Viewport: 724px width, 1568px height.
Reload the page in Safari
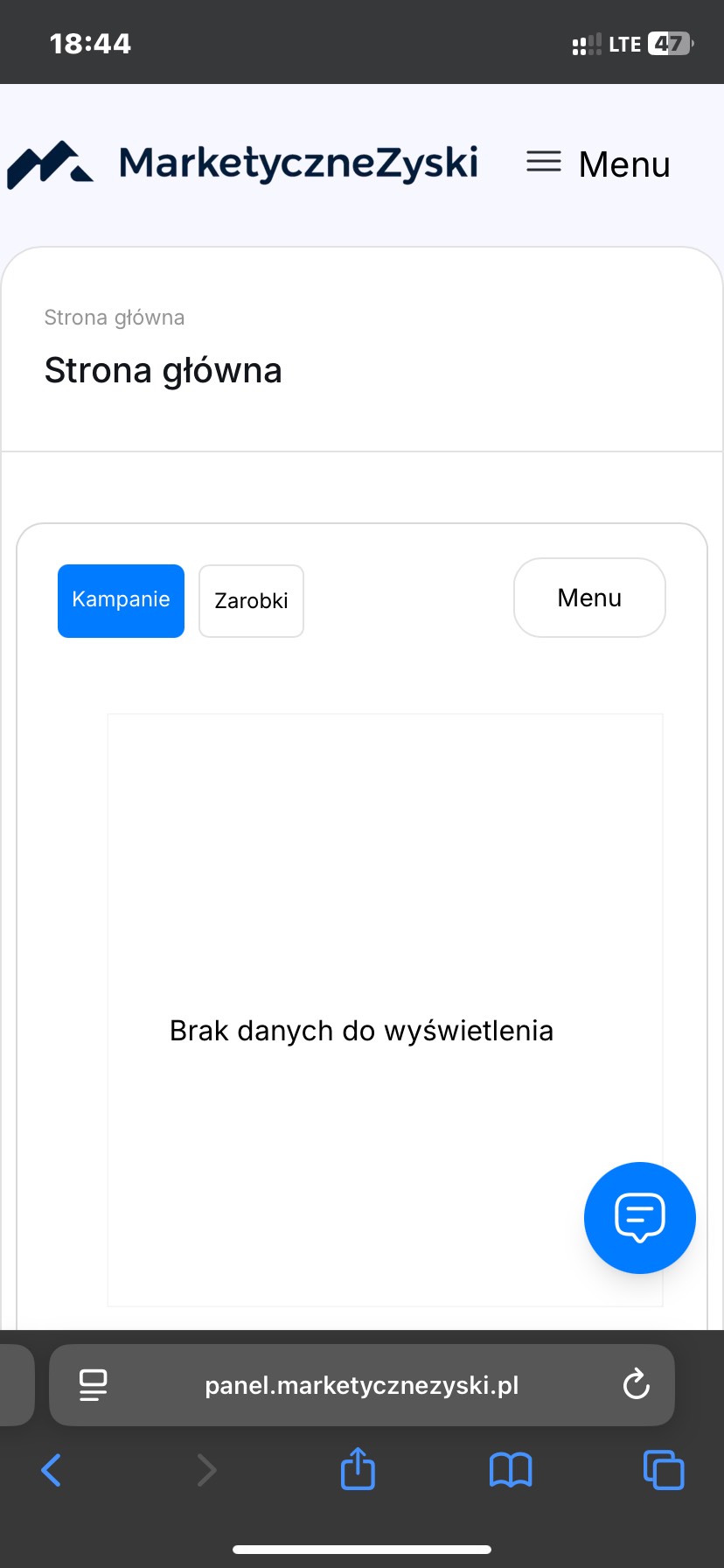coord(636,1385)
